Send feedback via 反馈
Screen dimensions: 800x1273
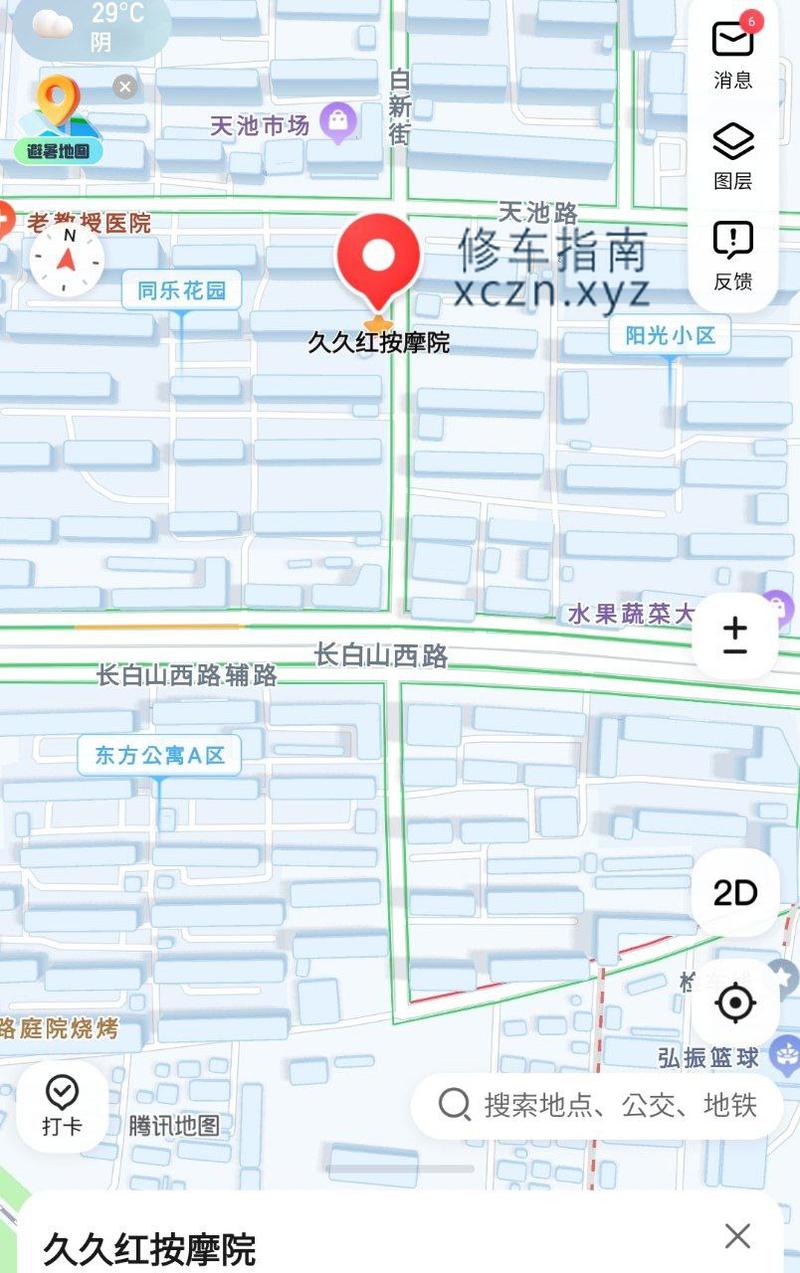(x=733, y=255)
